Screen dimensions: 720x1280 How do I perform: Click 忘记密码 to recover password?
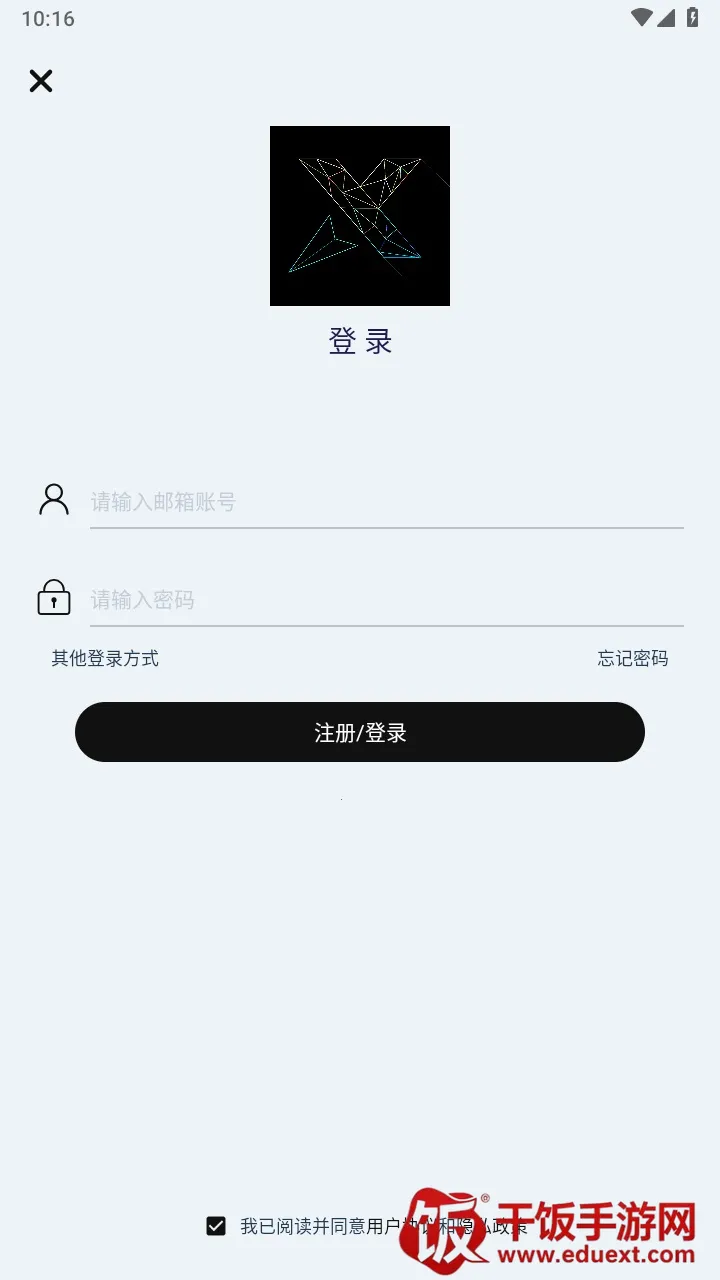[632, 658]
